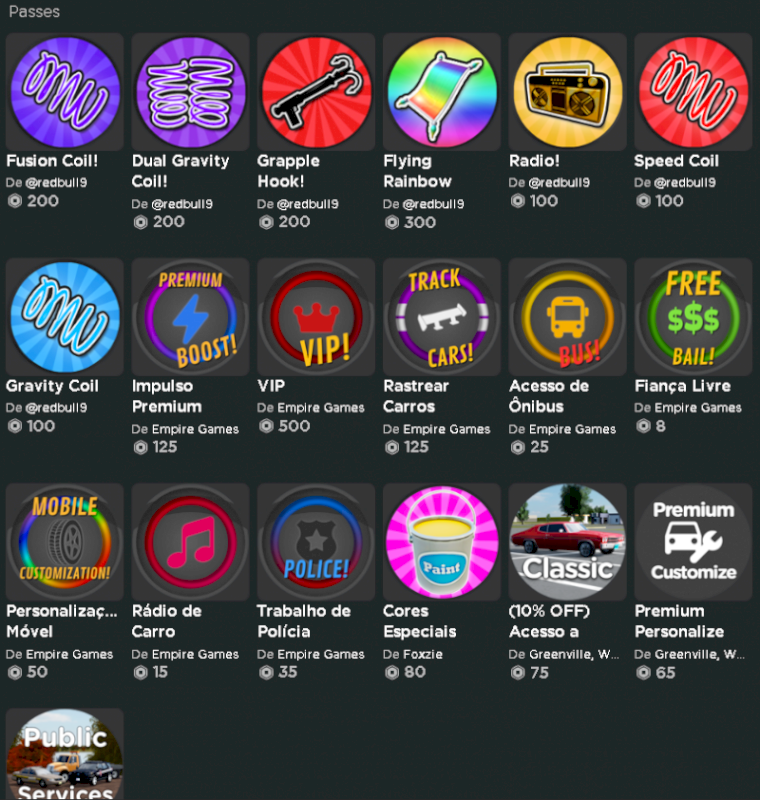This screenshot has height=800, width=760.
Task: Open the Speed Coil pass
Action: (693, 92)
